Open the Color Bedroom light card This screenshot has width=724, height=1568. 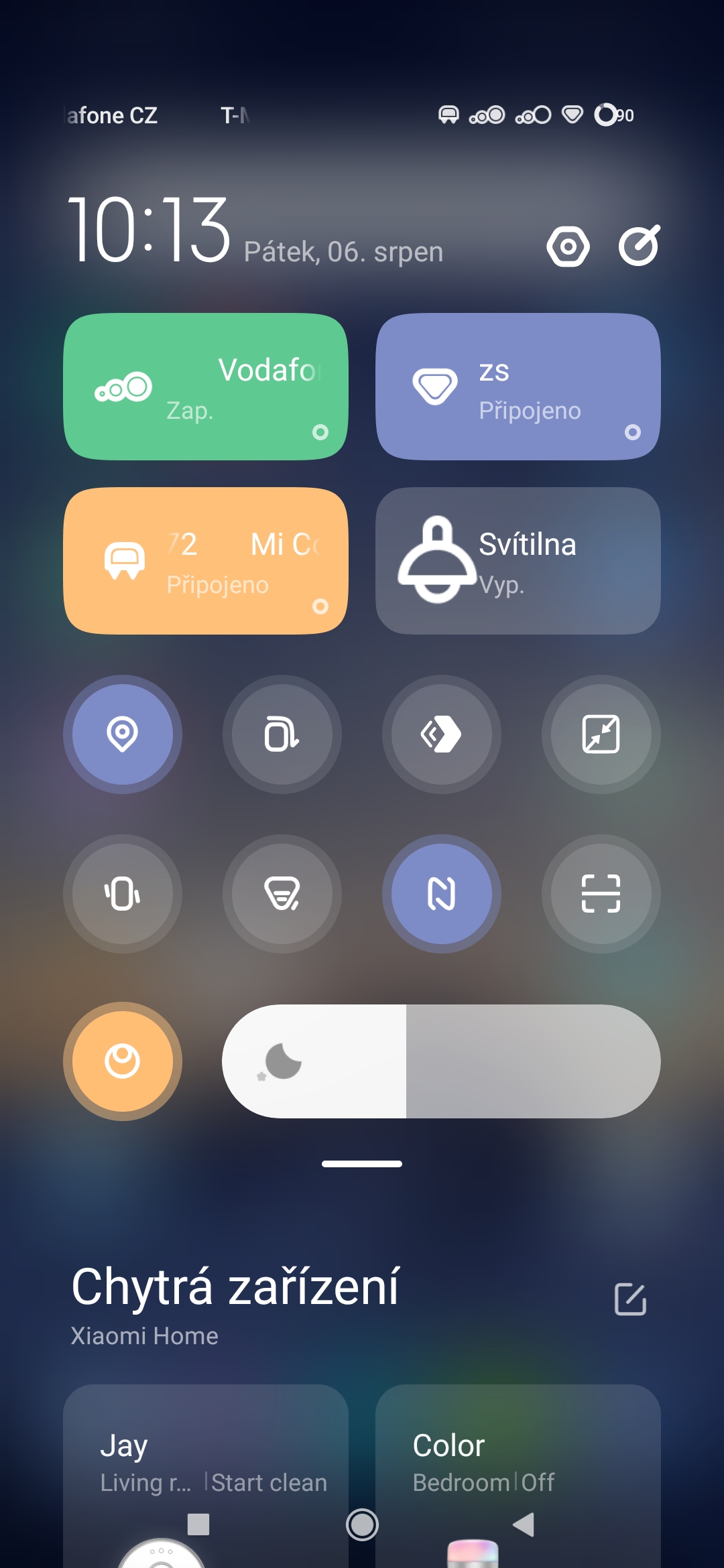[x=518, y=1461]
